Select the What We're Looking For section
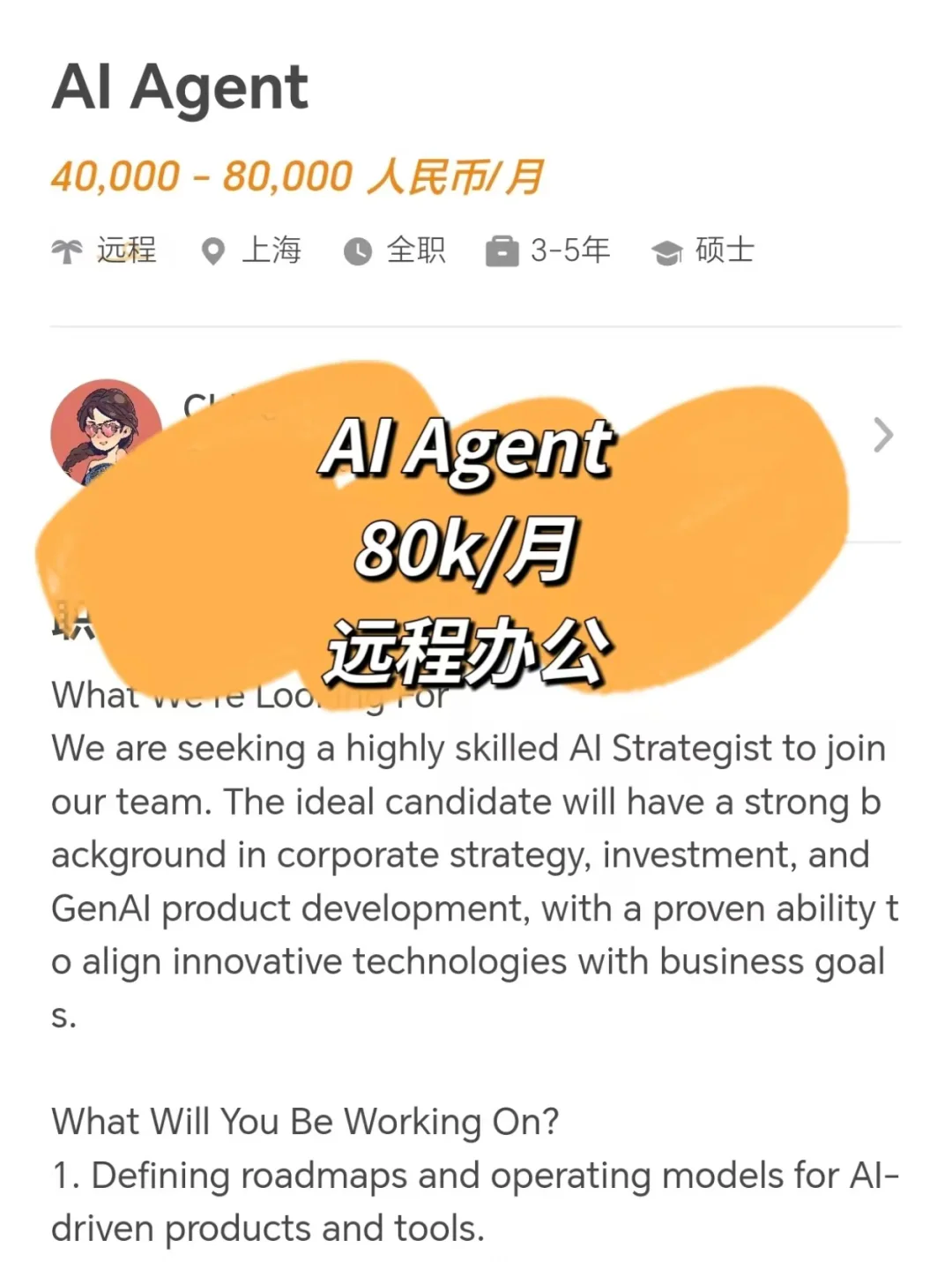The width and height of the screenshot is (952, 1262). [251, 694]
